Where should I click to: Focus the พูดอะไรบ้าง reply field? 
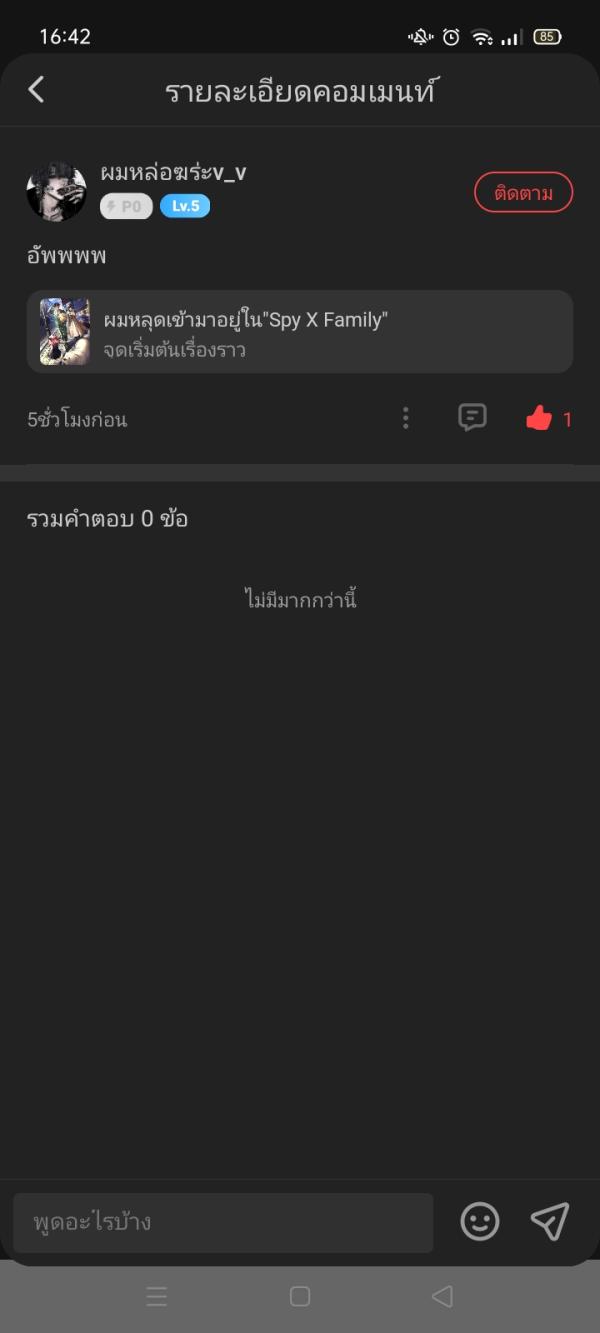(223, 1222)
